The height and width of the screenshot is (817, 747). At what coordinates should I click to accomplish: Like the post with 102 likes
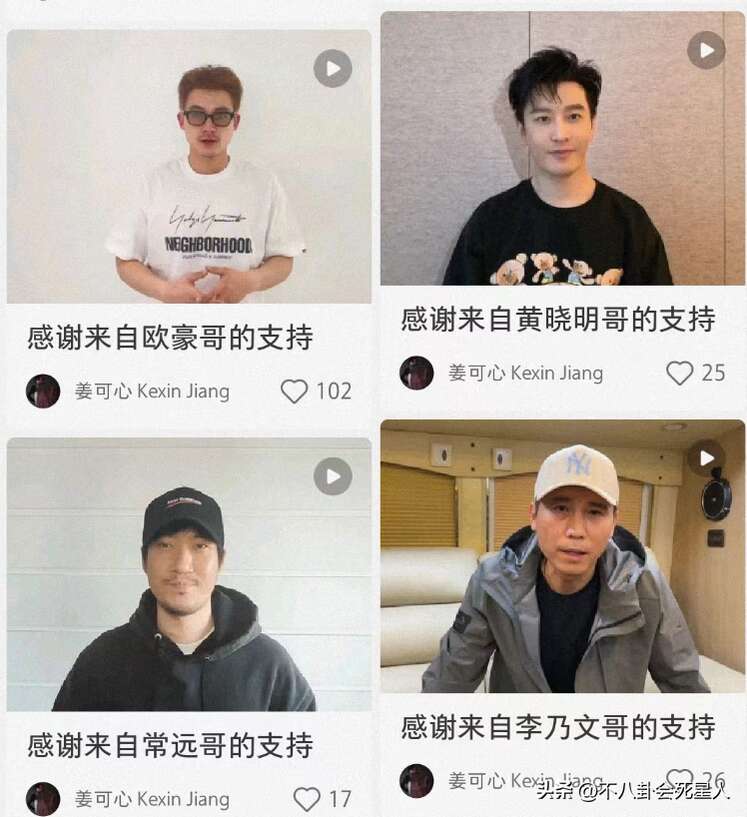[294, 391]
